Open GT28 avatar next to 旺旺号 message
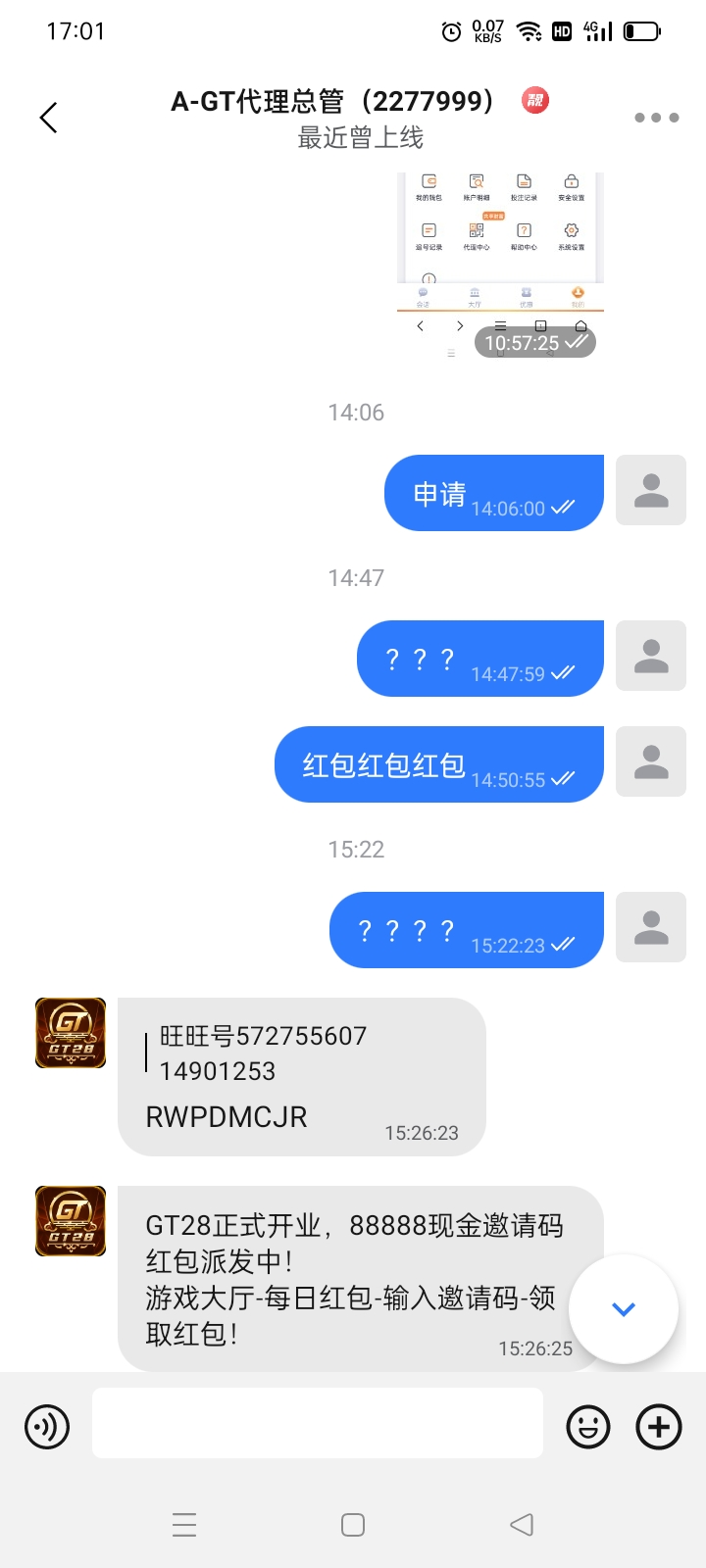This screenshot has width=706, height=1568. click(x=71, y=1033)
